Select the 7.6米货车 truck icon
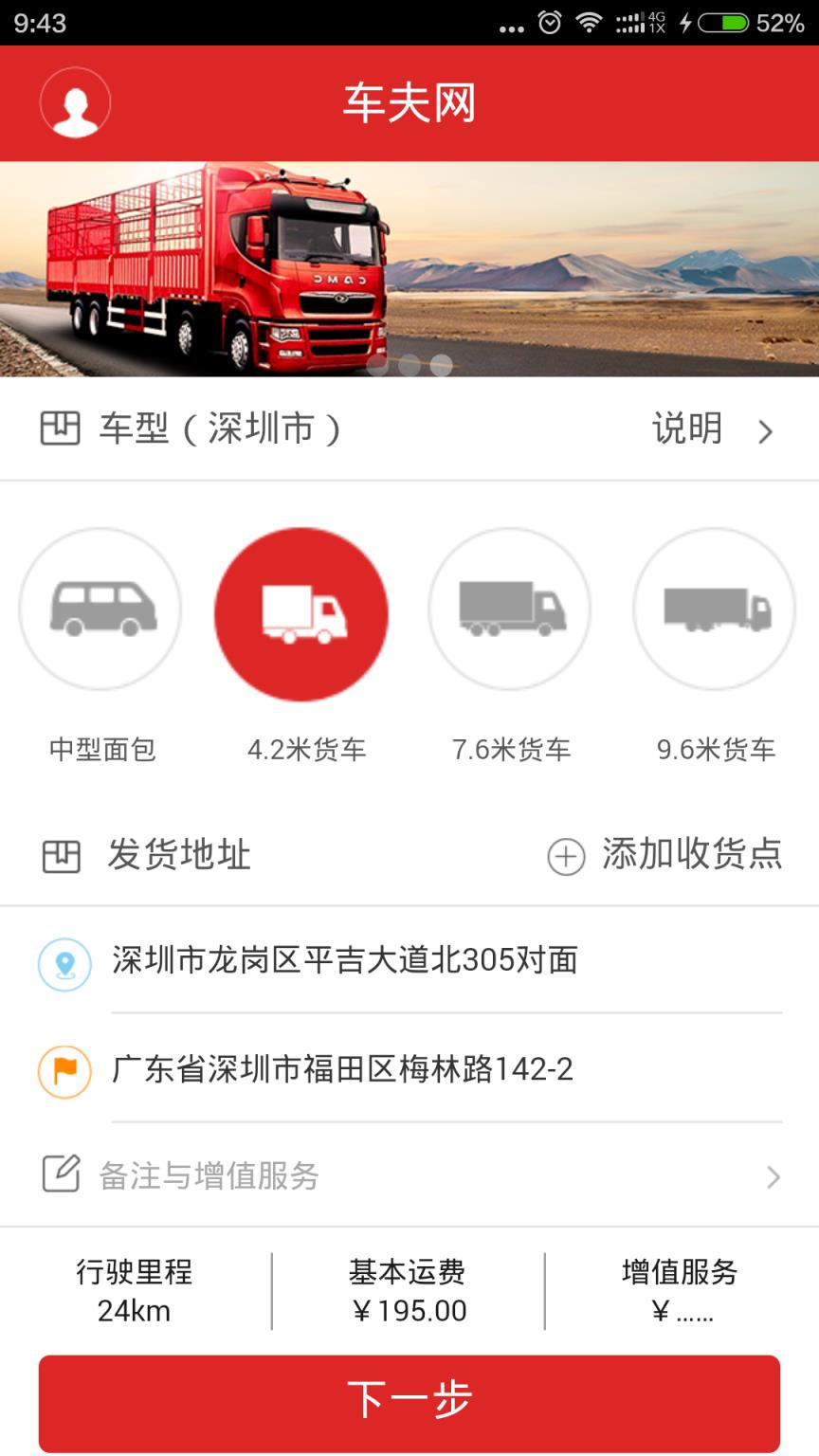 509,610
